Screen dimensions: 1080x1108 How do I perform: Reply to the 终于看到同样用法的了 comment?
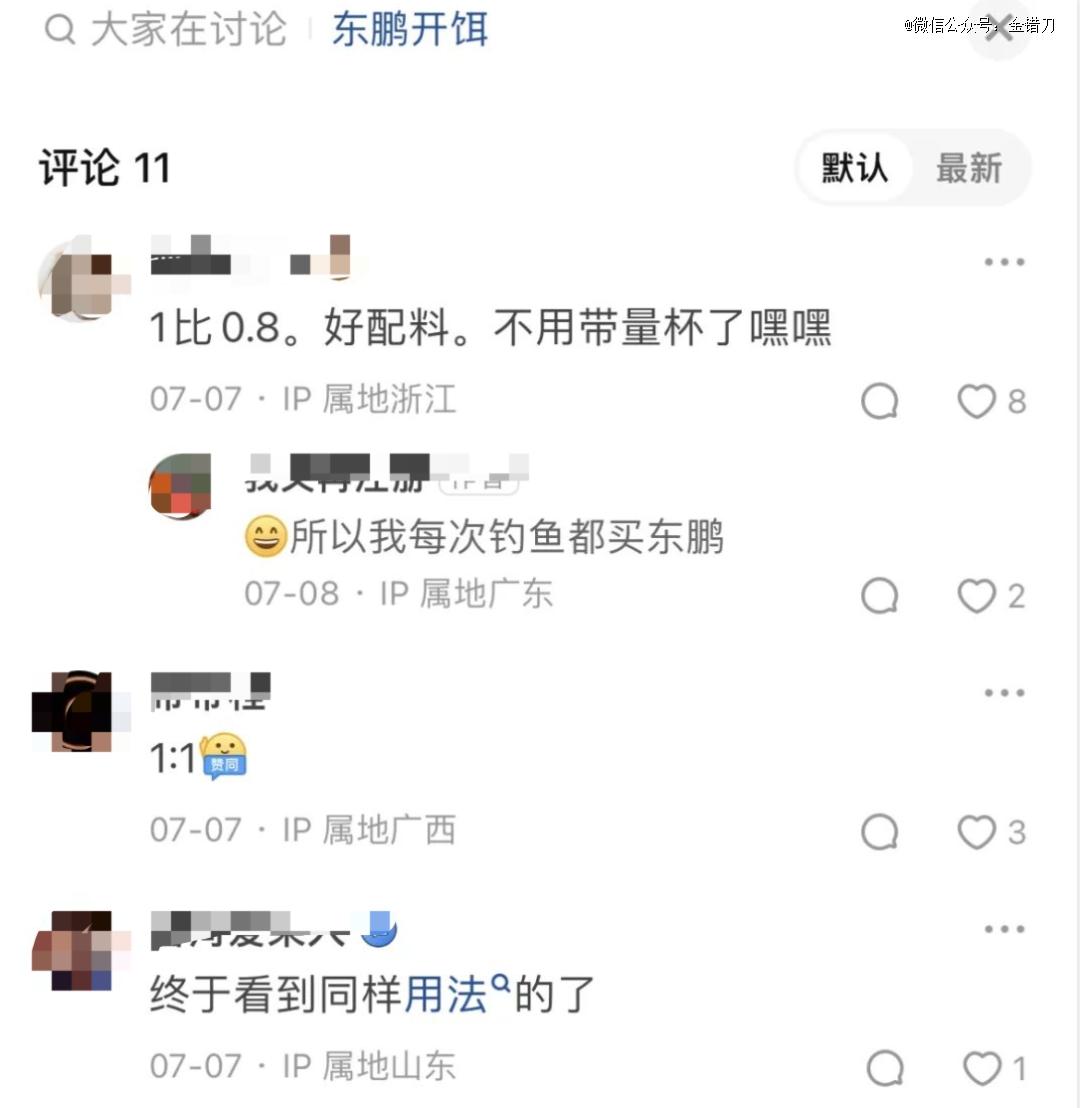point(884,1068)
